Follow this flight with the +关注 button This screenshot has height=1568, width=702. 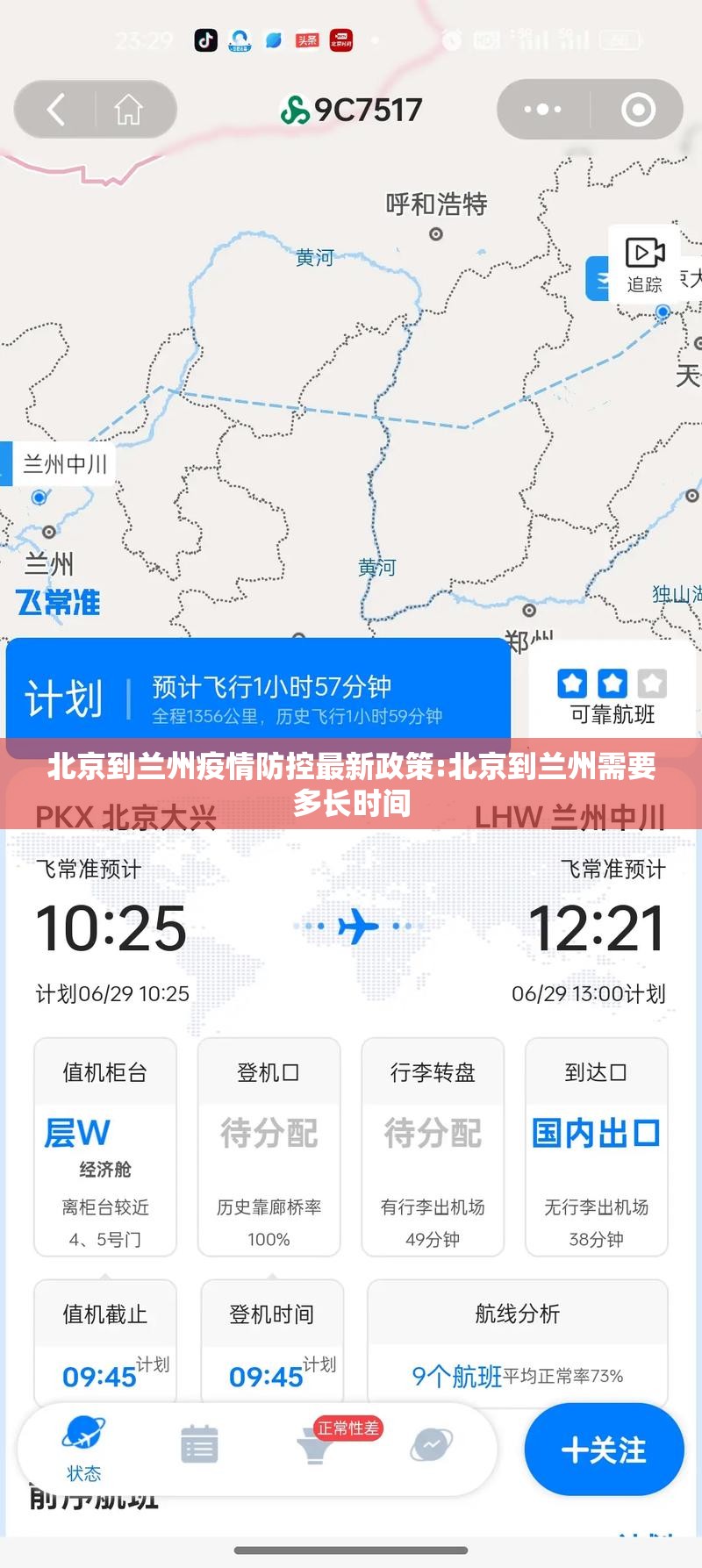pyautogui.click(x=604, y=1449)
